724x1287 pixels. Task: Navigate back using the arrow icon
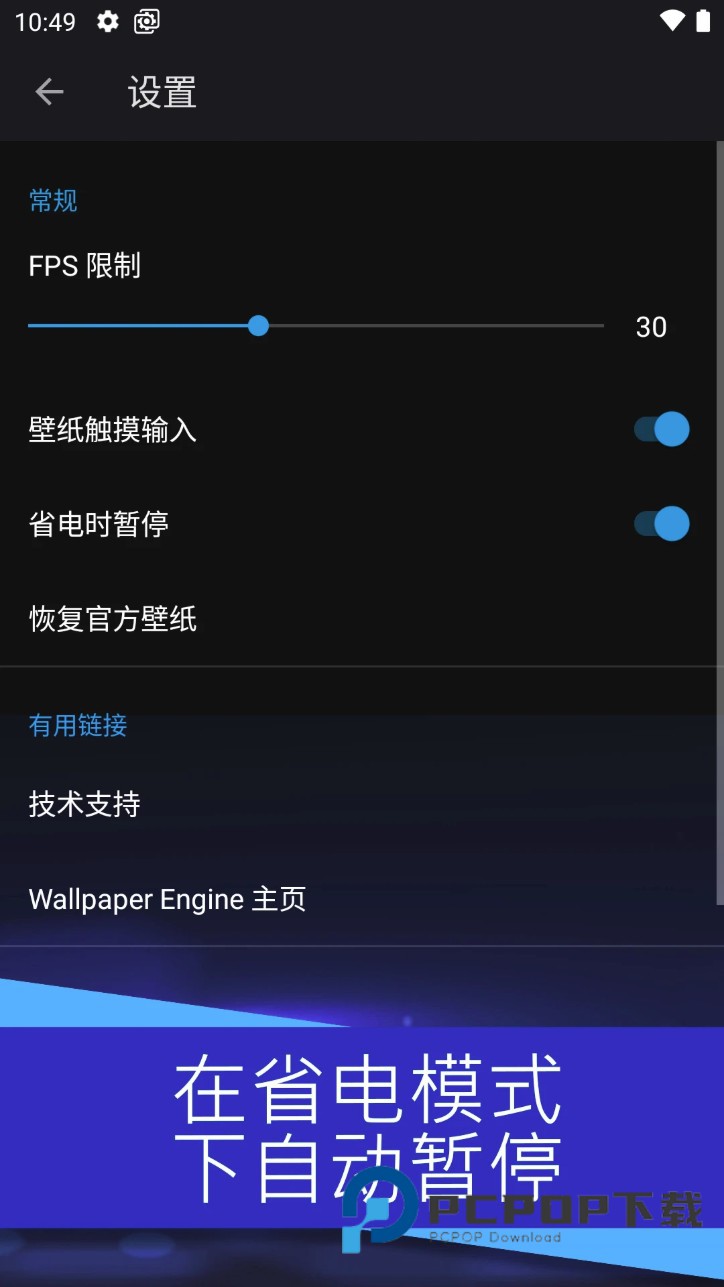[x=49, y=91]
